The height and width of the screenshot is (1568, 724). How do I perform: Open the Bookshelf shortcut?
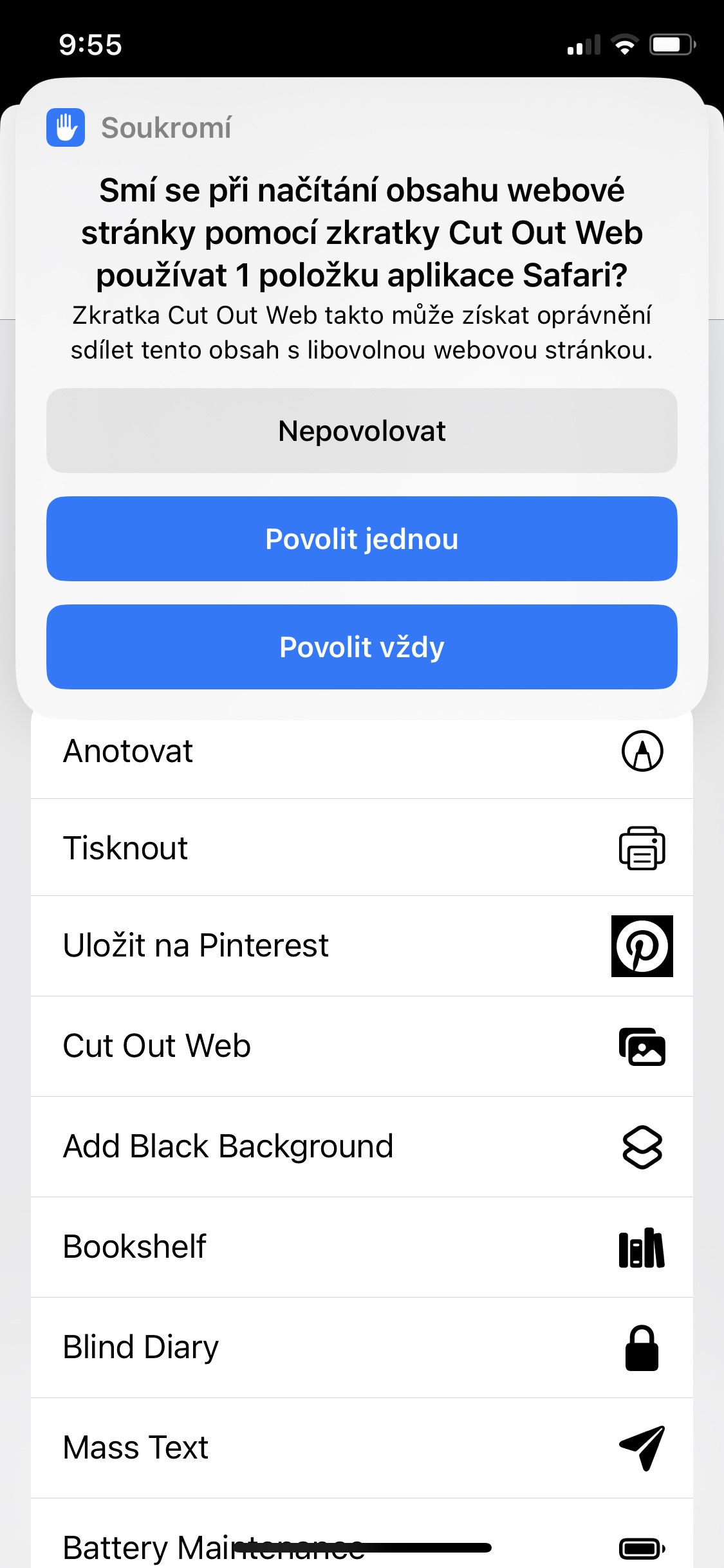362,1247
